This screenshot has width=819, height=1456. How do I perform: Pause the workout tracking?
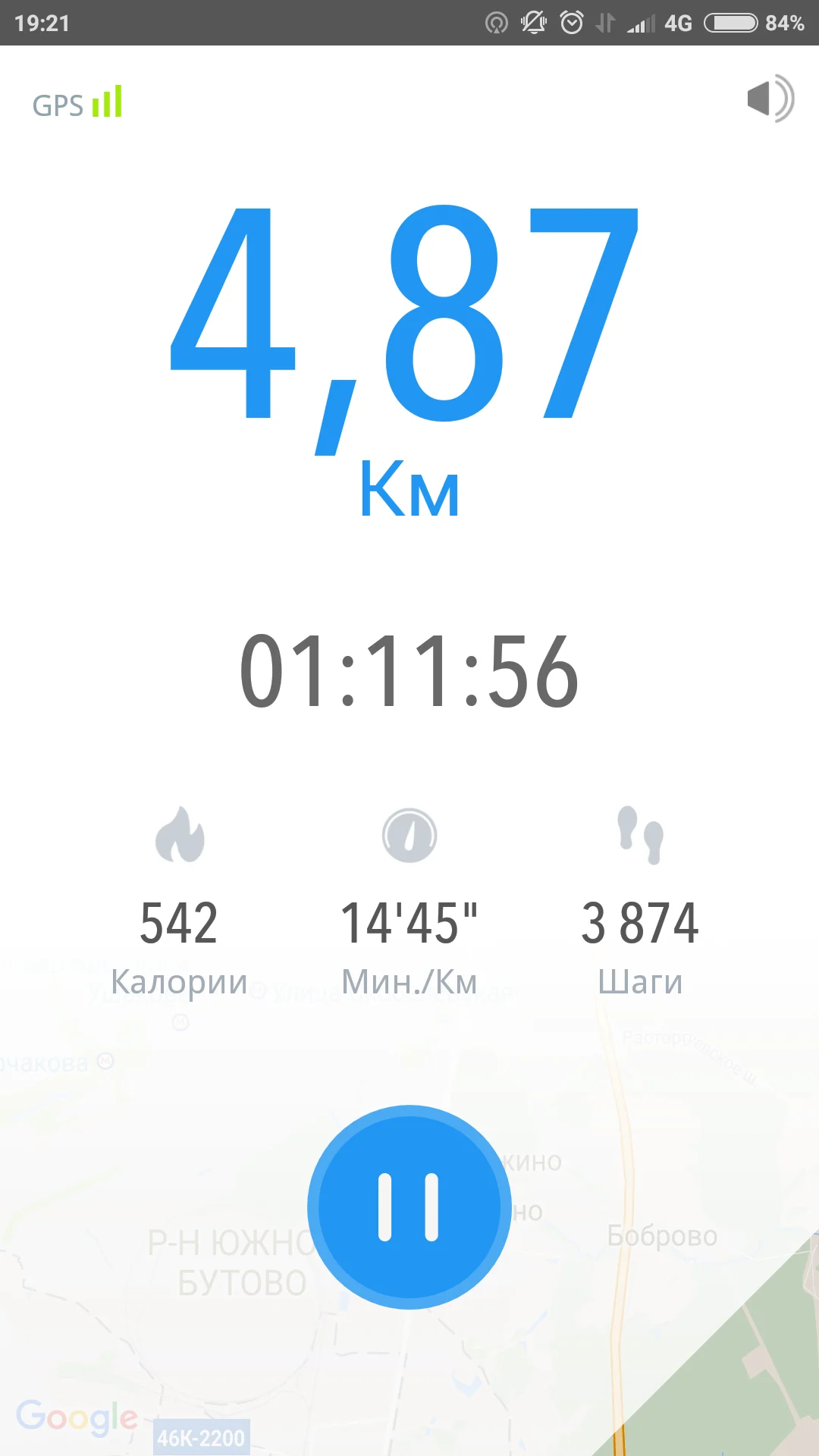(409, 1207)
